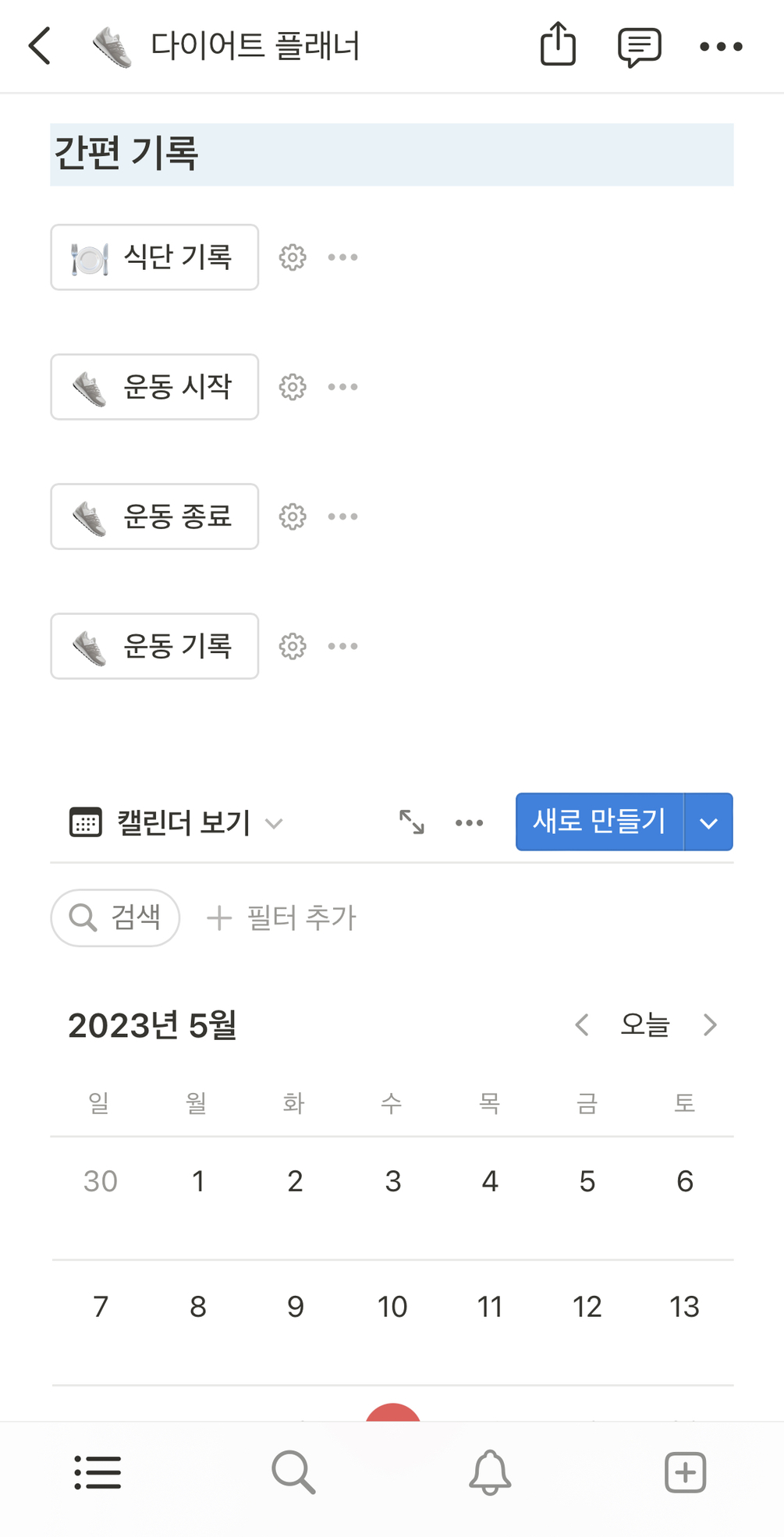The image size is (784, 1537).
Task: Open the notifications bell
Action: pos(490,1473)
